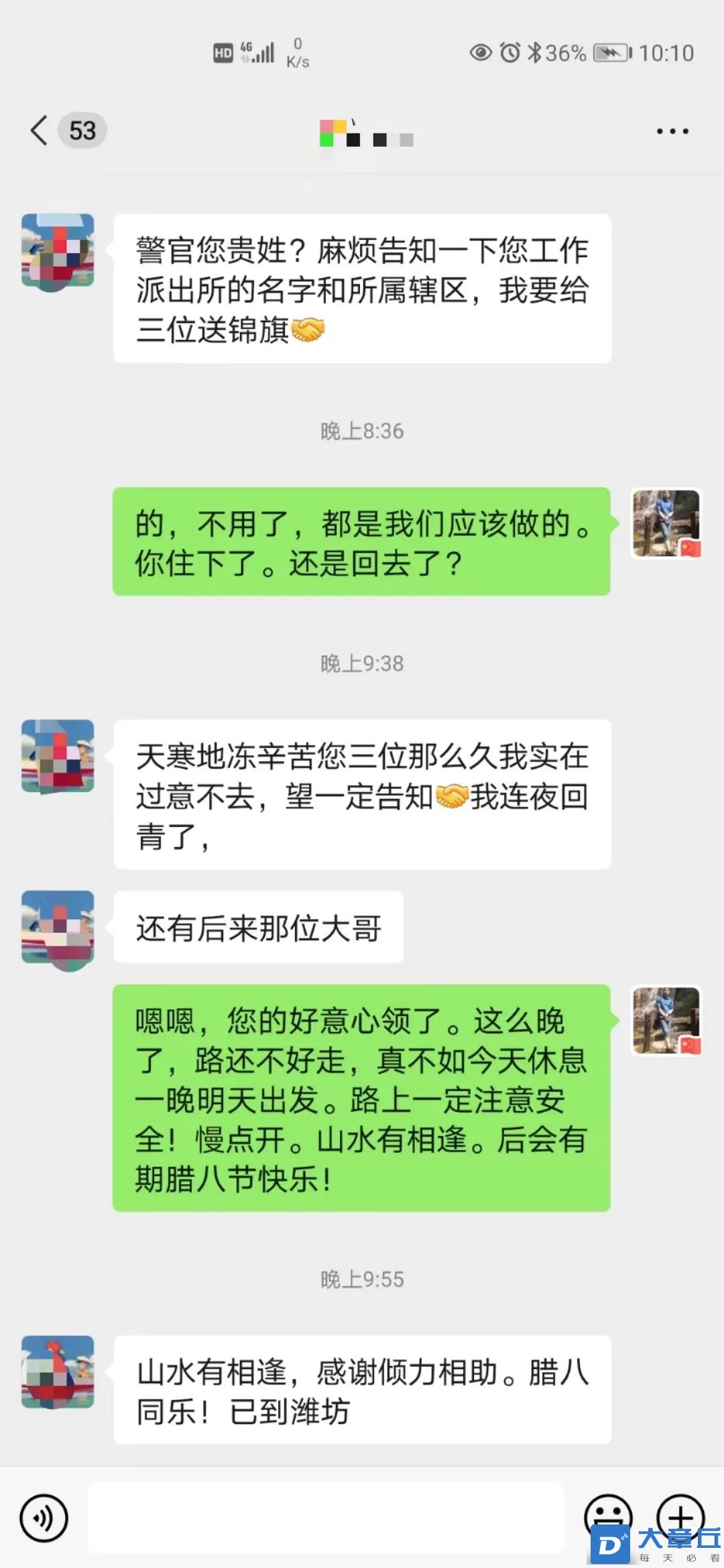Screen dimensions: 724x1568
Task: Tap the message text field
Action: pos(325,1517)
